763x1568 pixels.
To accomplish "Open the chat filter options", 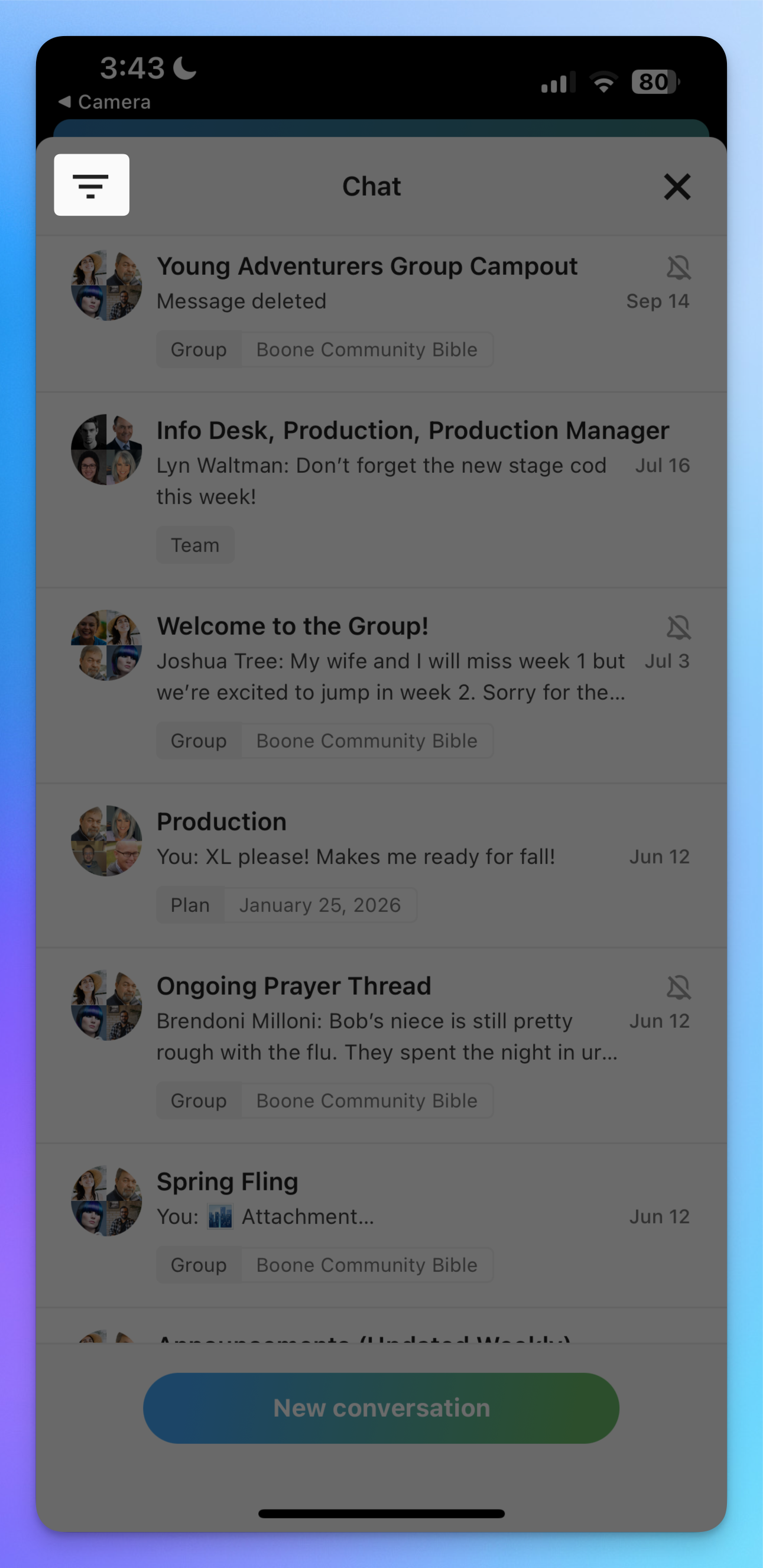I will click(91, 185).
